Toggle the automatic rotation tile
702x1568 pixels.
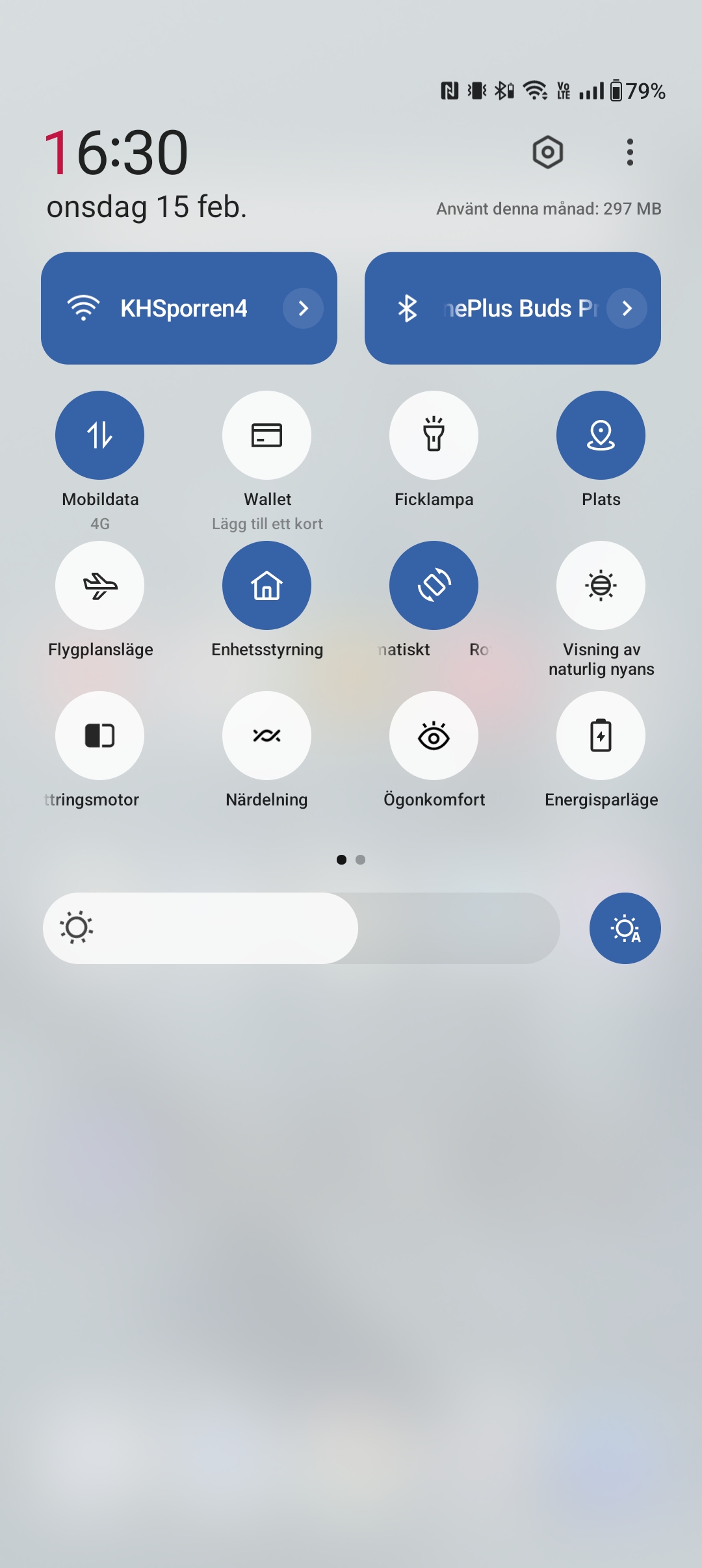pyautogui.click(x=434, y=585)
